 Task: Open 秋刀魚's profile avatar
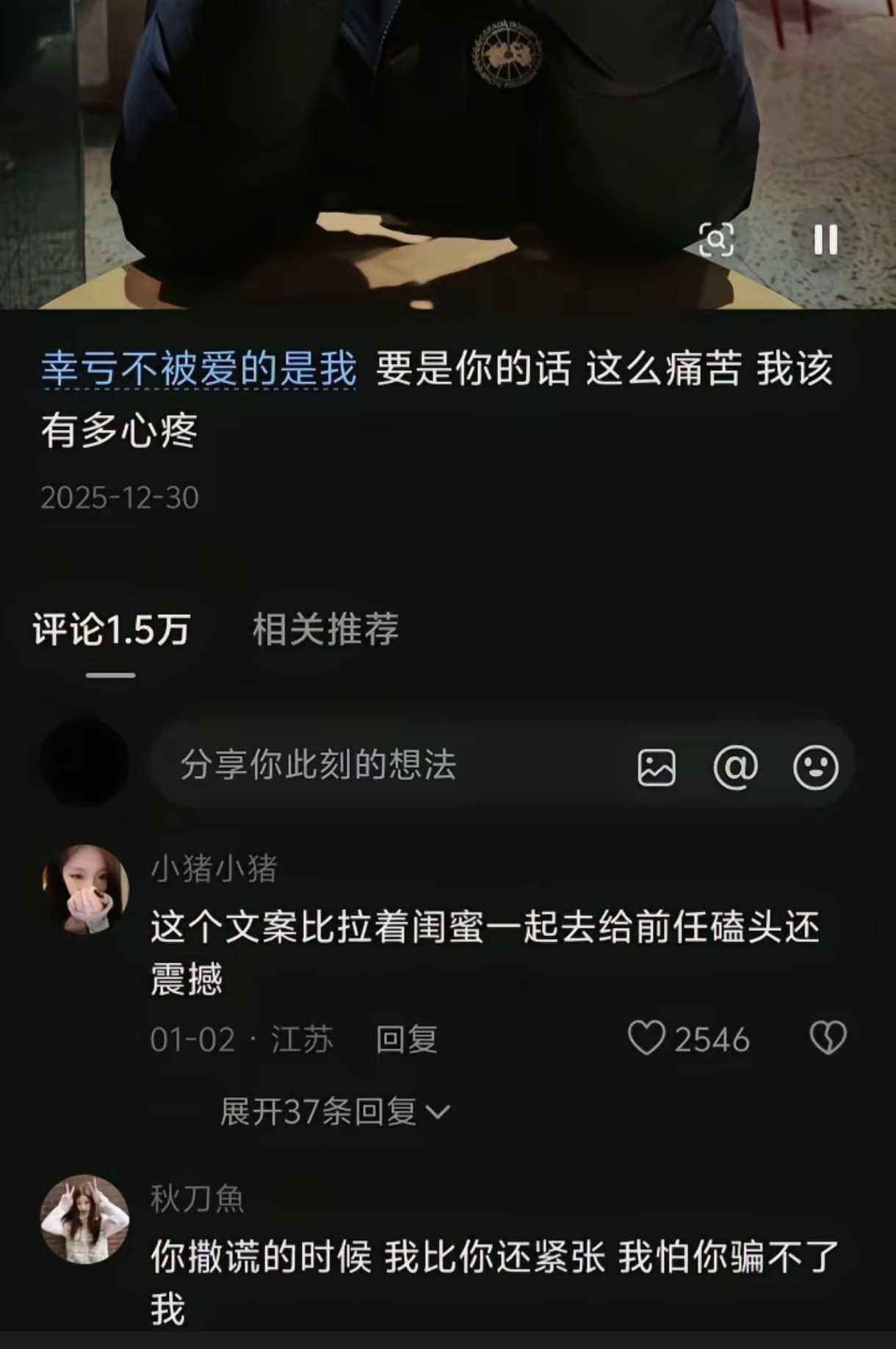(x=85, y=1219)
